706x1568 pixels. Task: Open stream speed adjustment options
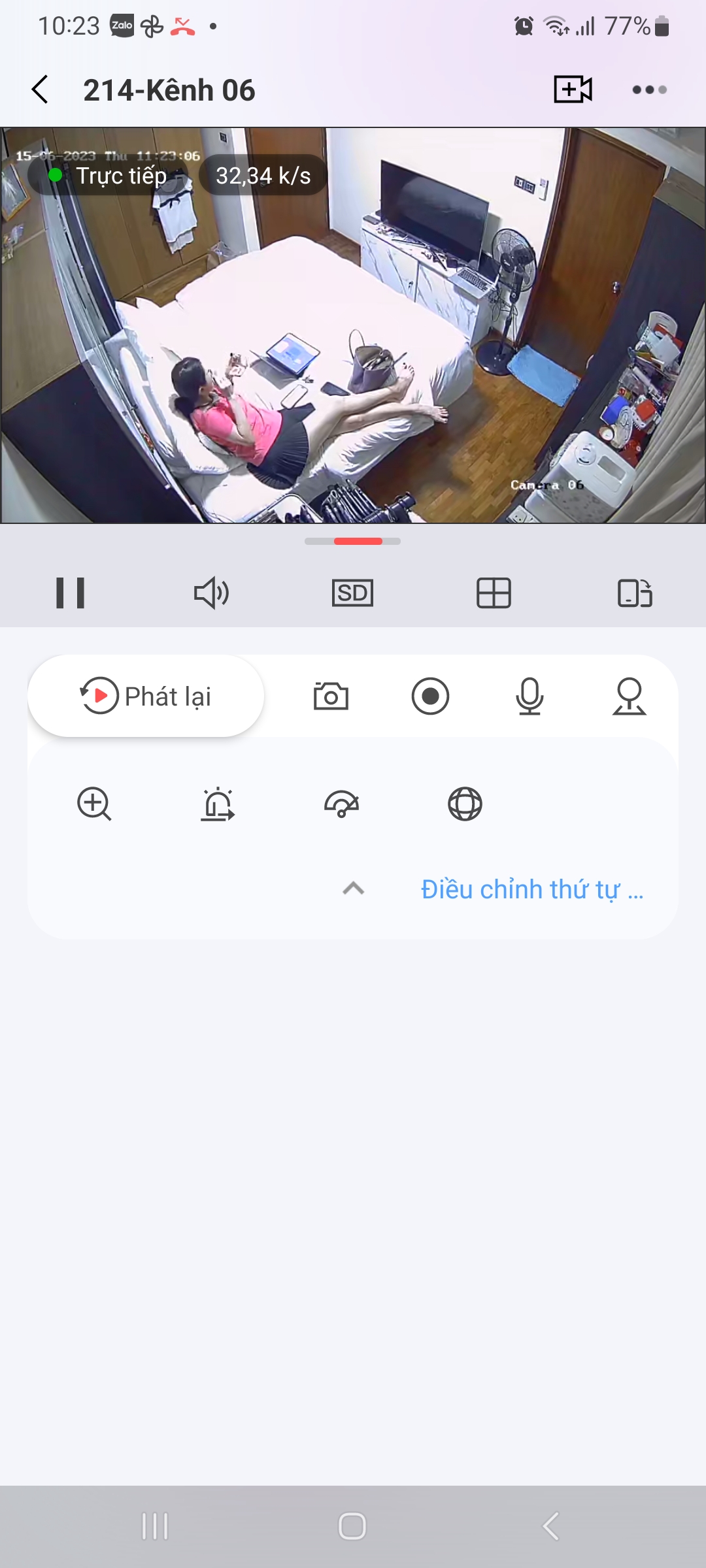(x=342, y=804)
